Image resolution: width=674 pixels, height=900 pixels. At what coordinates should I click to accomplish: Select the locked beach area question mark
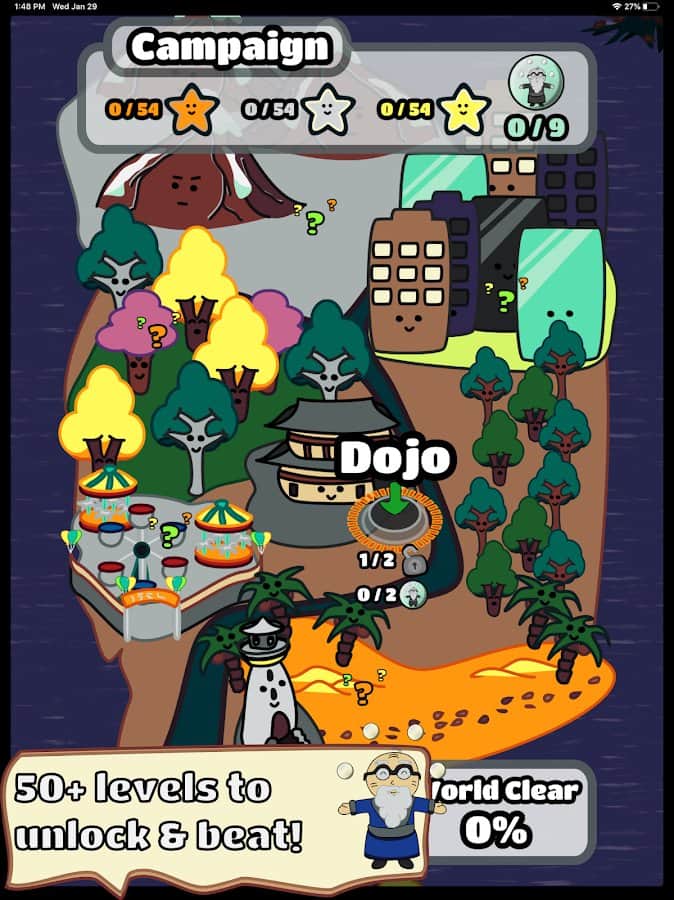(x=364, y=690)
